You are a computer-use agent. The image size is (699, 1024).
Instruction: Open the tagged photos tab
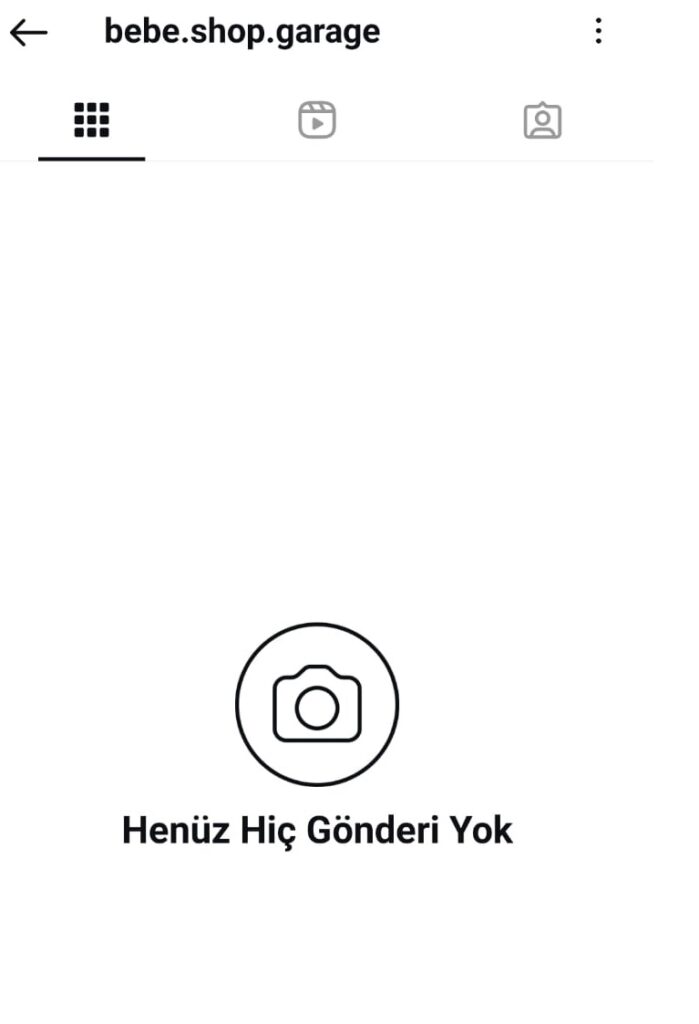coord(542,121)
